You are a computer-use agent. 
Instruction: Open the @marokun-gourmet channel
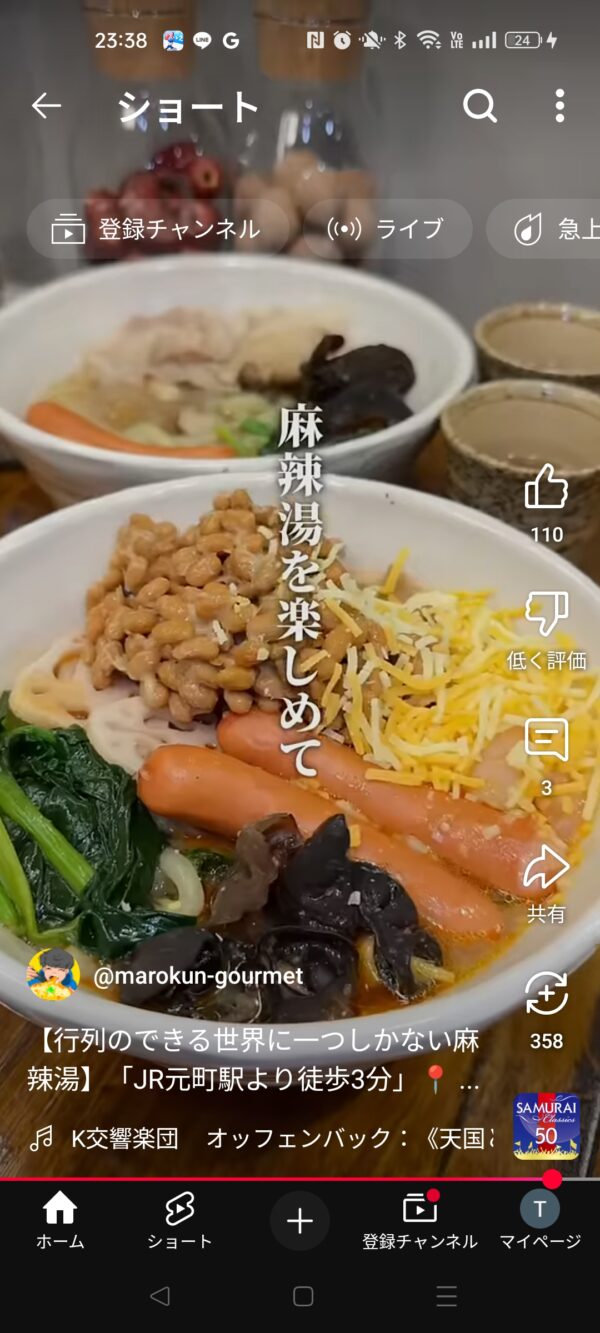(x=197, y=977)
